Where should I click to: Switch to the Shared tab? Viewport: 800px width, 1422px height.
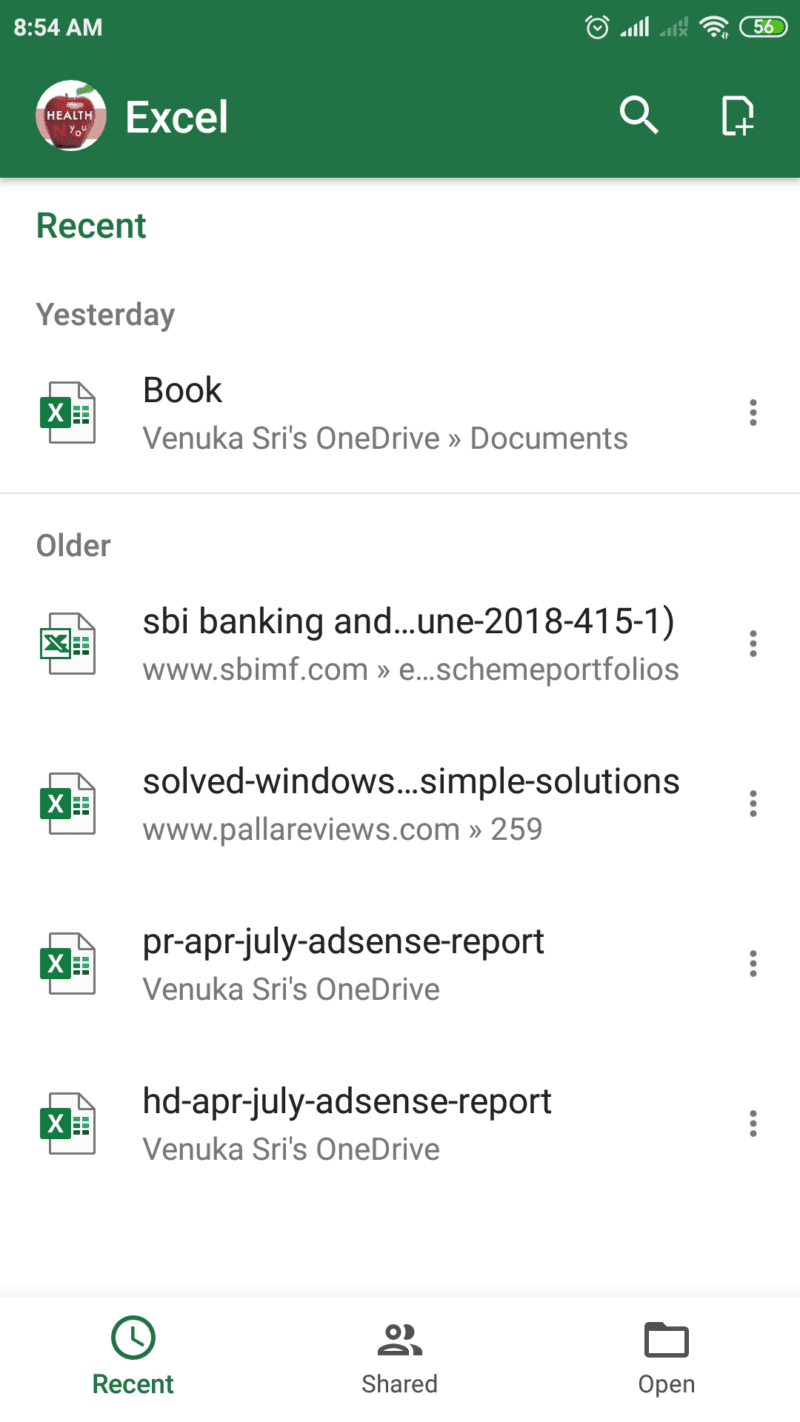coord(400,1358)
